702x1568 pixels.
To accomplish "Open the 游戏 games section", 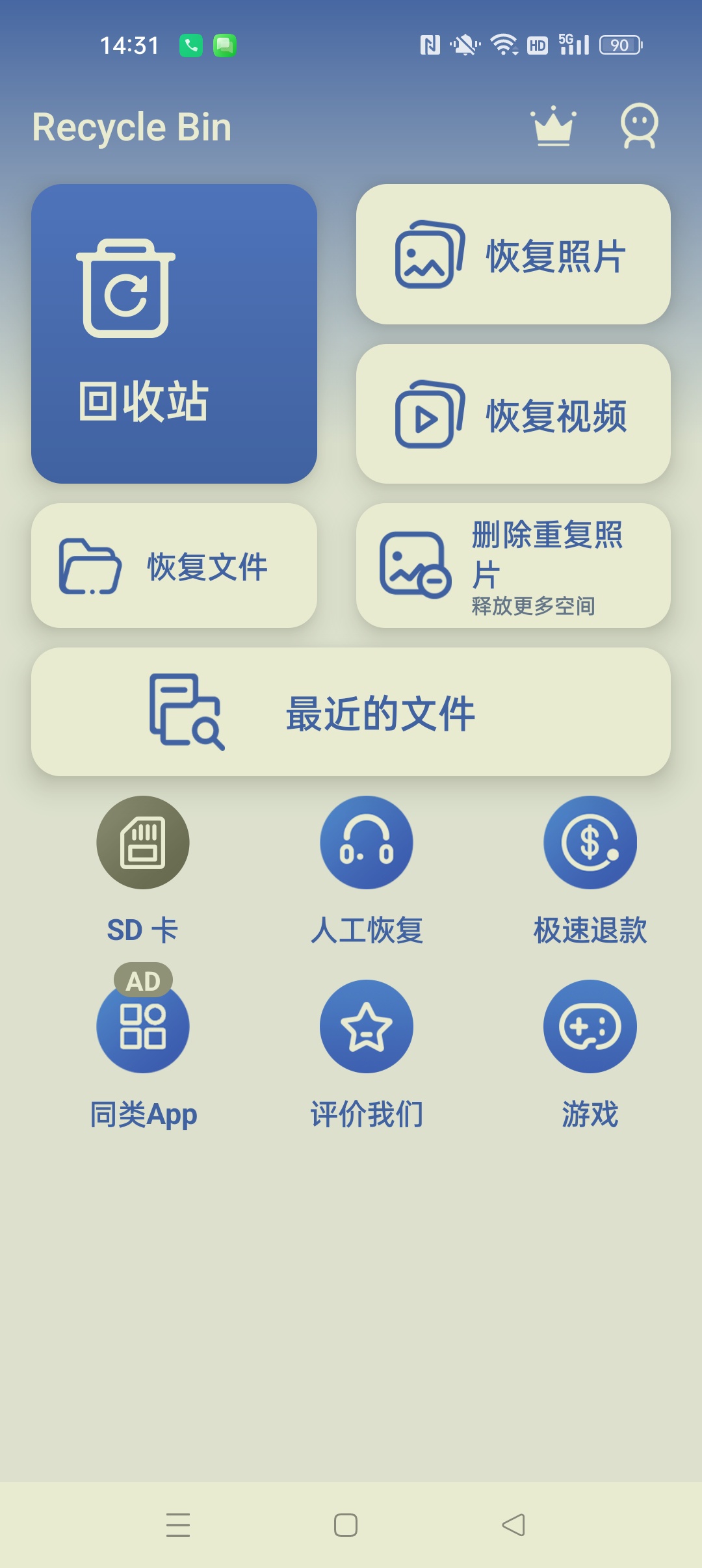I will coord(590,1054).
